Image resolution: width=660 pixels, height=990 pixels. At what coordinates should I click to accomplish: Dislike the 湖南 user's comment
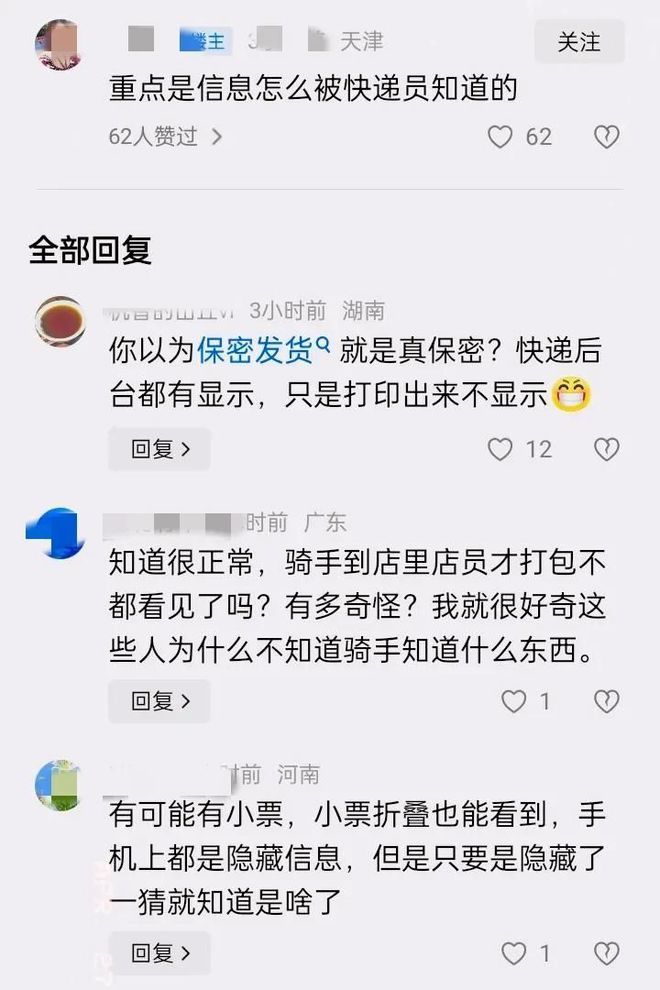click(606, 449)
